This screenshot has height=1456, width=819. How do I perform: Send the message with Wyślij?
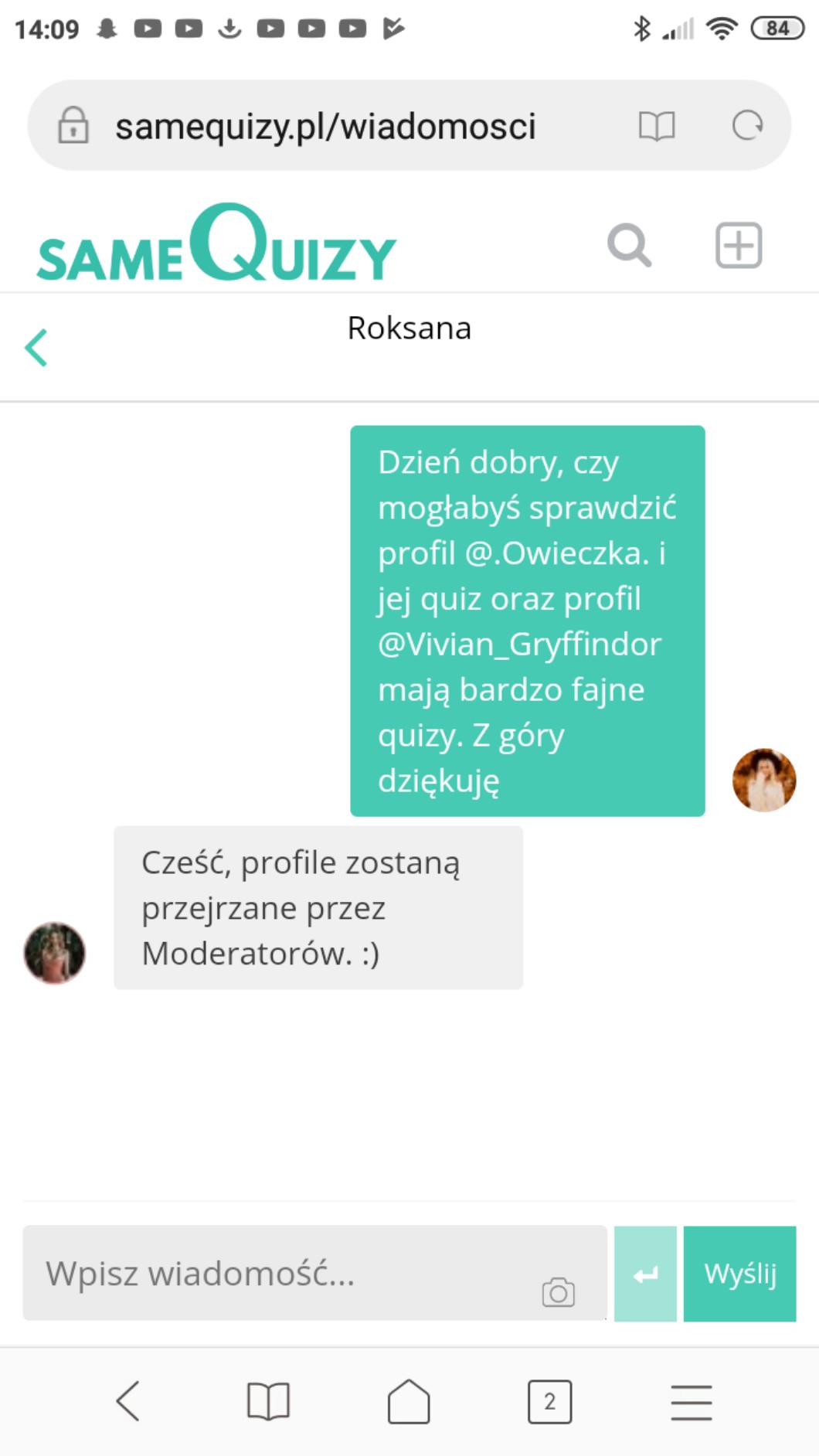point(739,1274)
